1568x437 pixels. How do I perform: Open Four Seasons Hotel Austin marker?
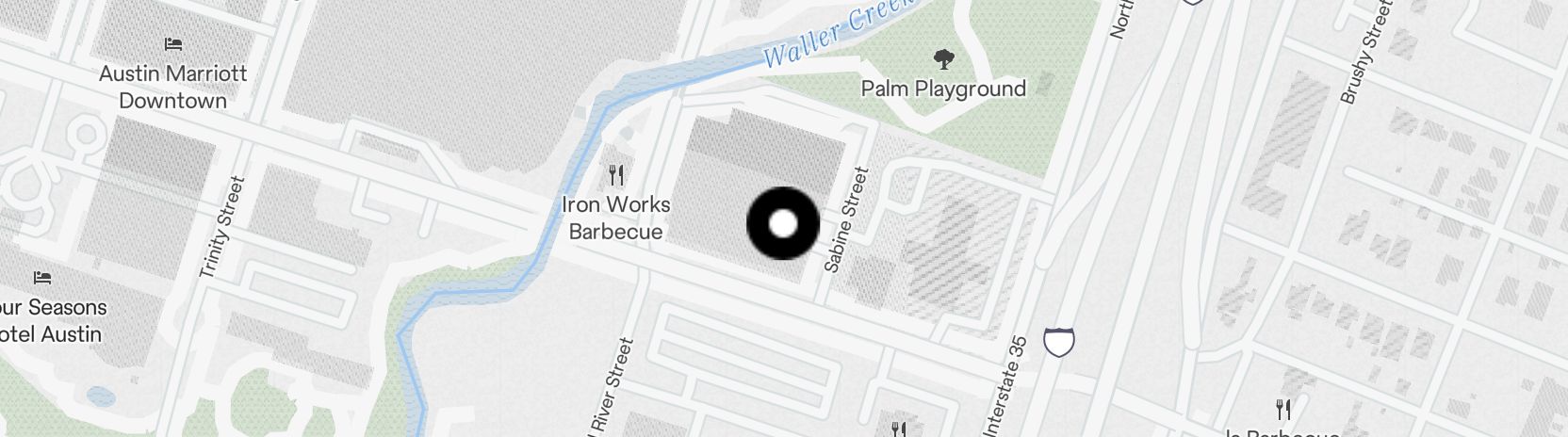click(42, 279)
